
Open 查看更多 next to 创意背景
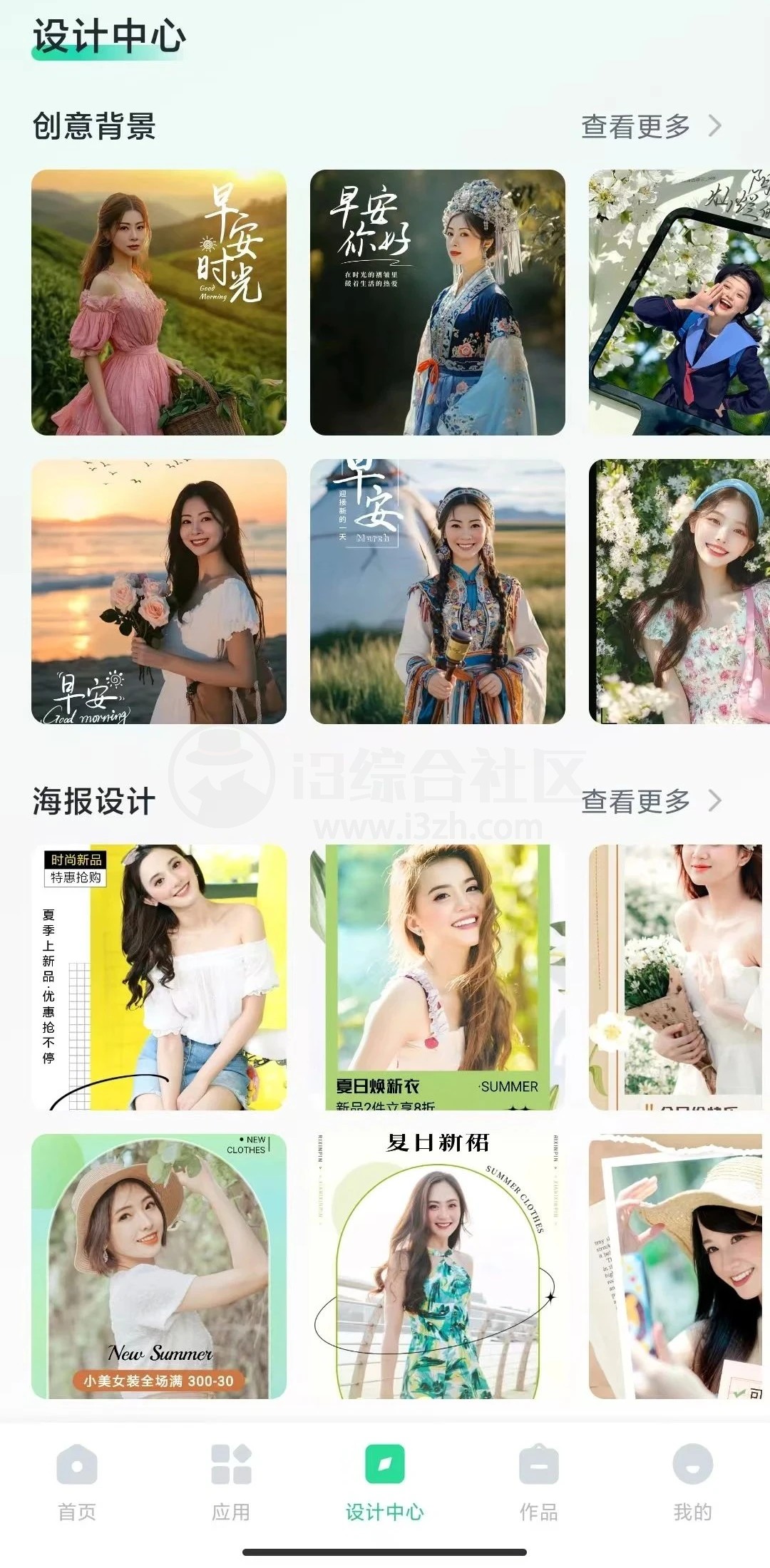[x=650, y=127]
